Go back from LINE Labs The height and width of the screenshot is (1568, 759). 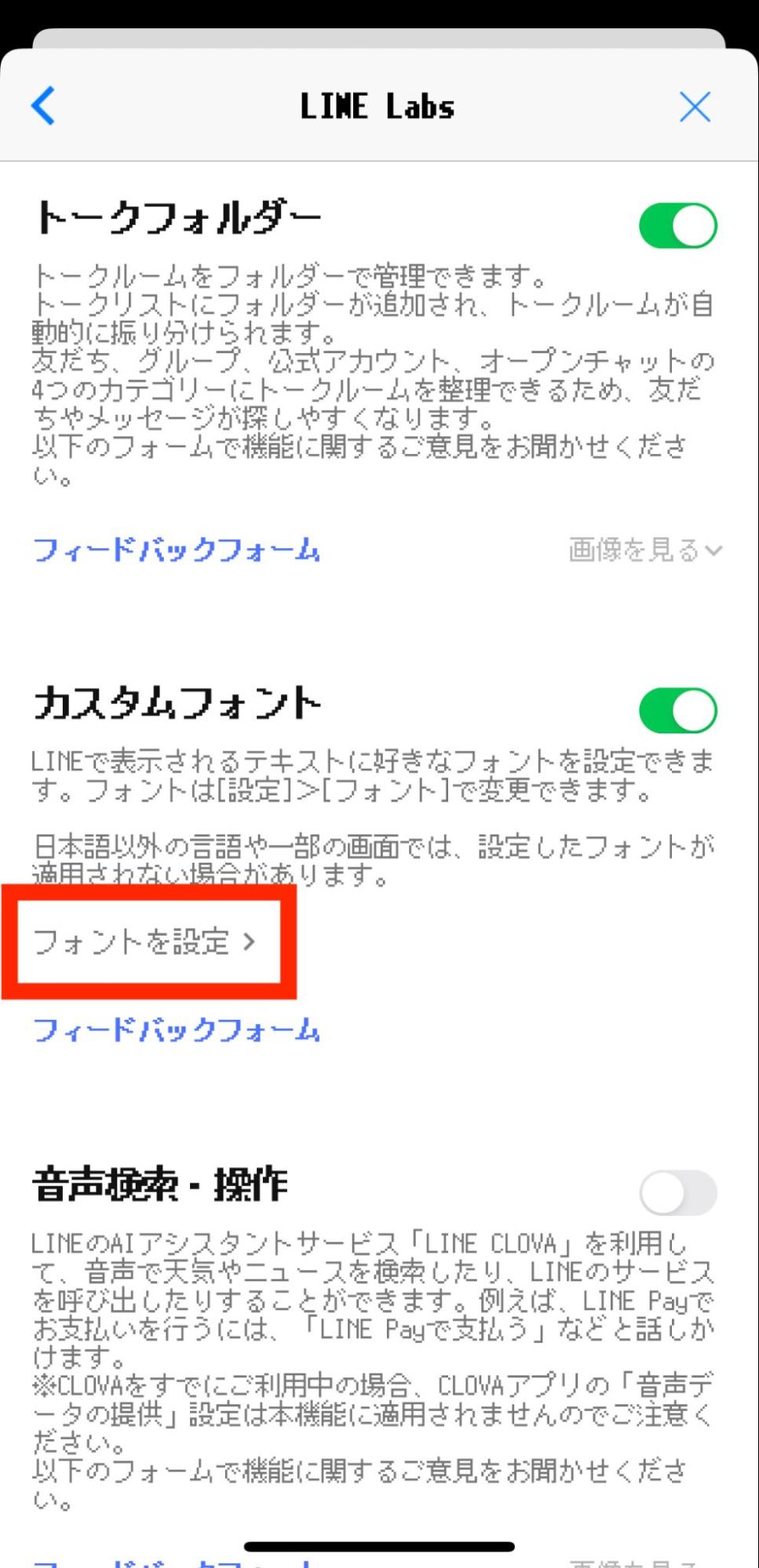coord(44,106)
